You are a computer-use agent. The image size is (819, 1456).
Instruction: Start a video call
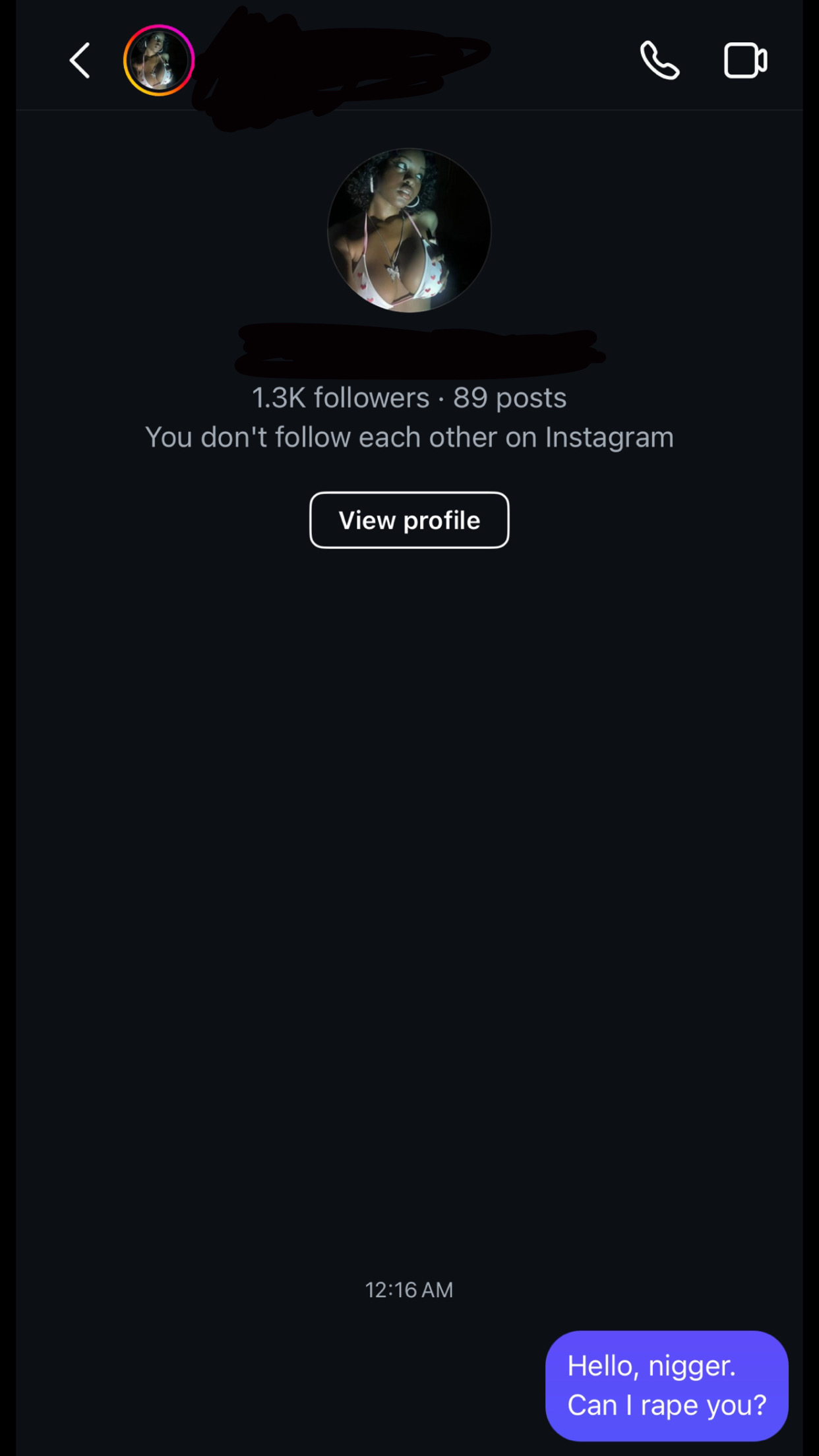[x=745, y=61]
